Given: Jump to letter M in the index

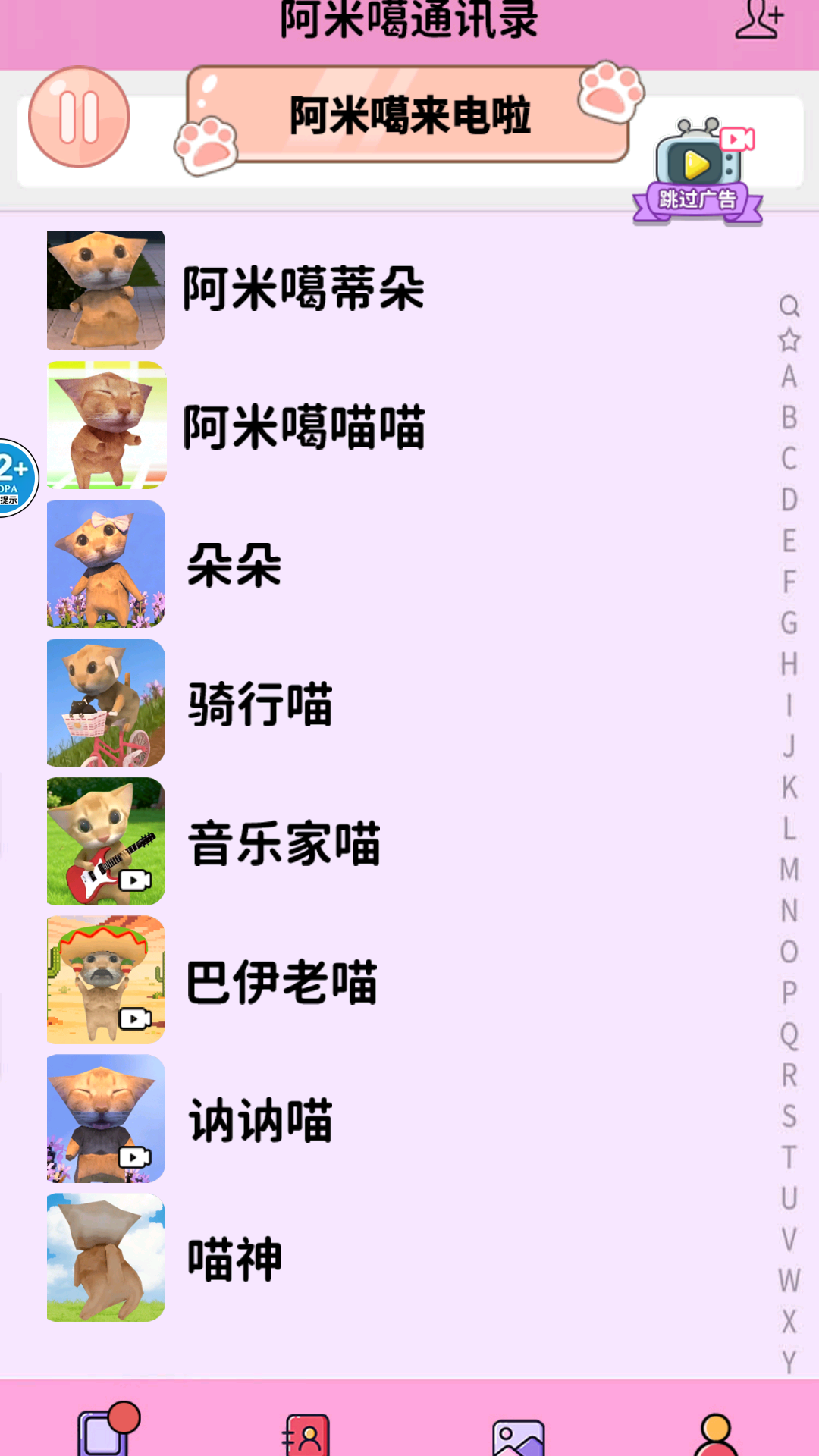Looking at the screenshot, I should coord(789,870).
